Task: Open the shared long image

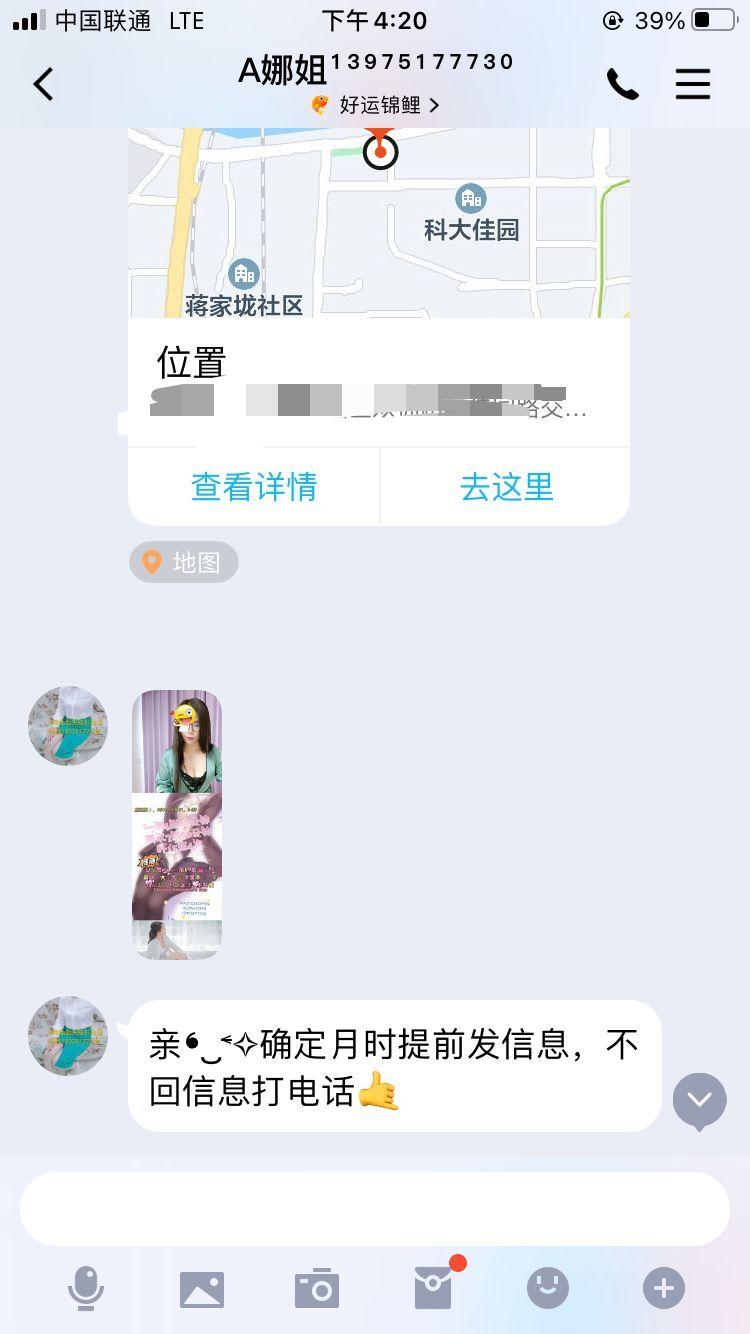Action: [177, 824]
